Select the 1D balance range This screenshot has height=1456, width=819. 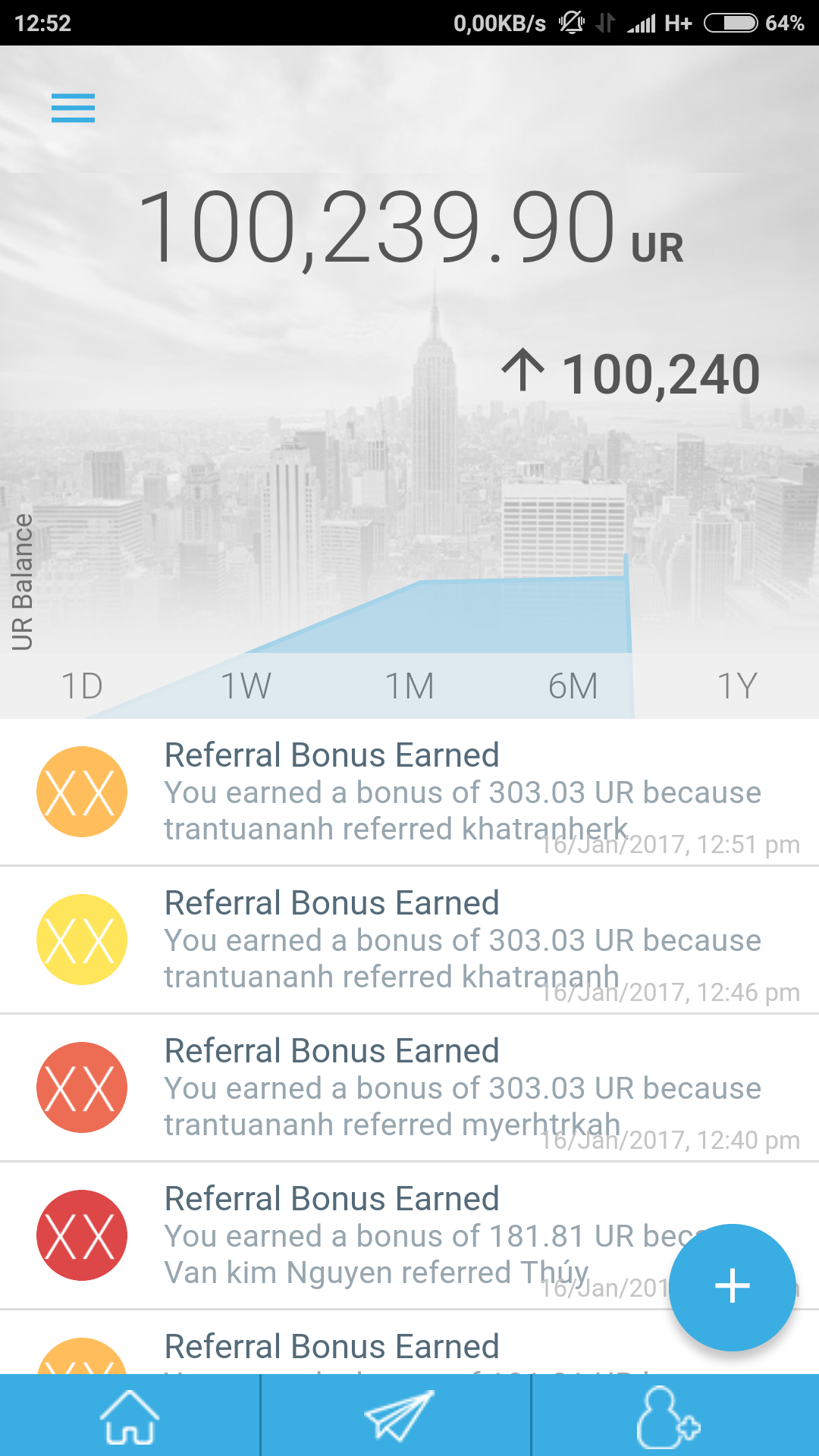[82, 686]
